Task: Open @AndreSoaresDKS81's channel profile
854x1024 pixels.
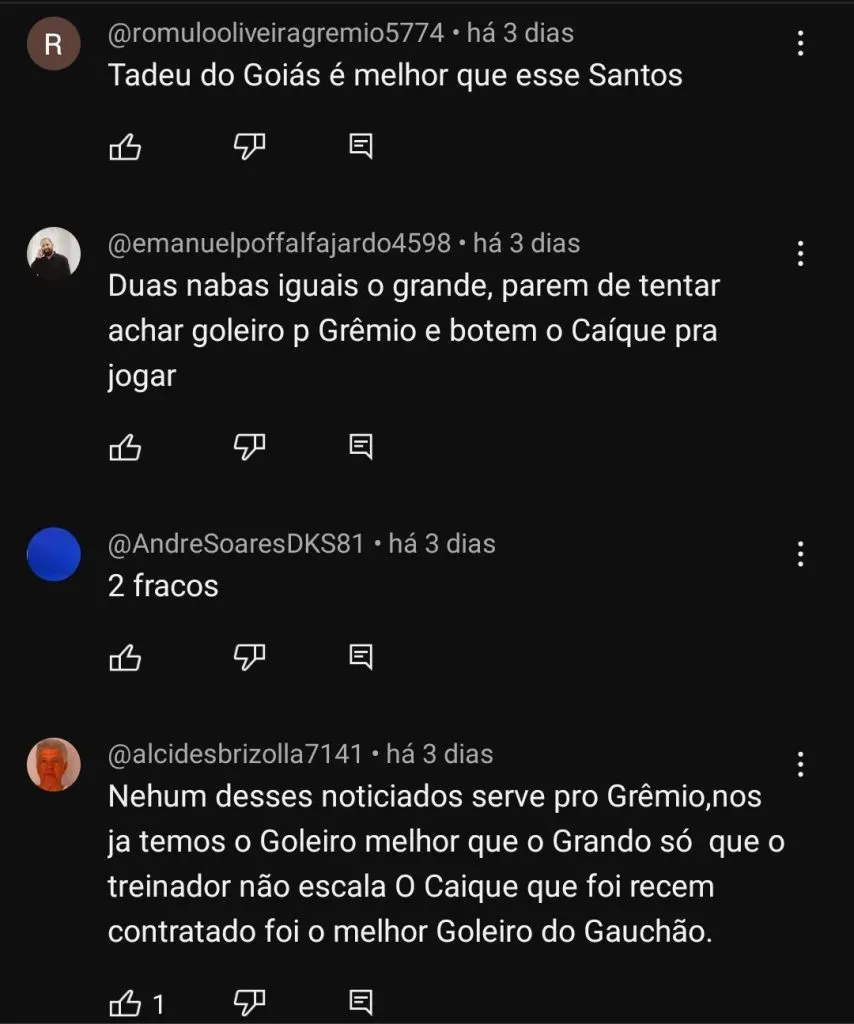Action: pos(54,552)
